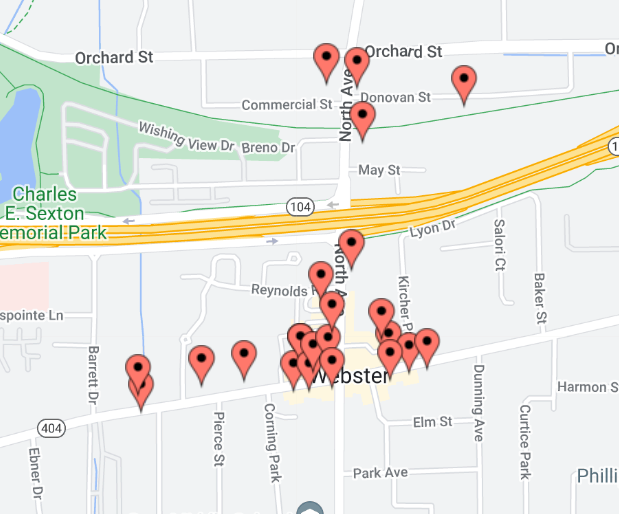Open the pin near Lyon Dr

click(351, 246)
